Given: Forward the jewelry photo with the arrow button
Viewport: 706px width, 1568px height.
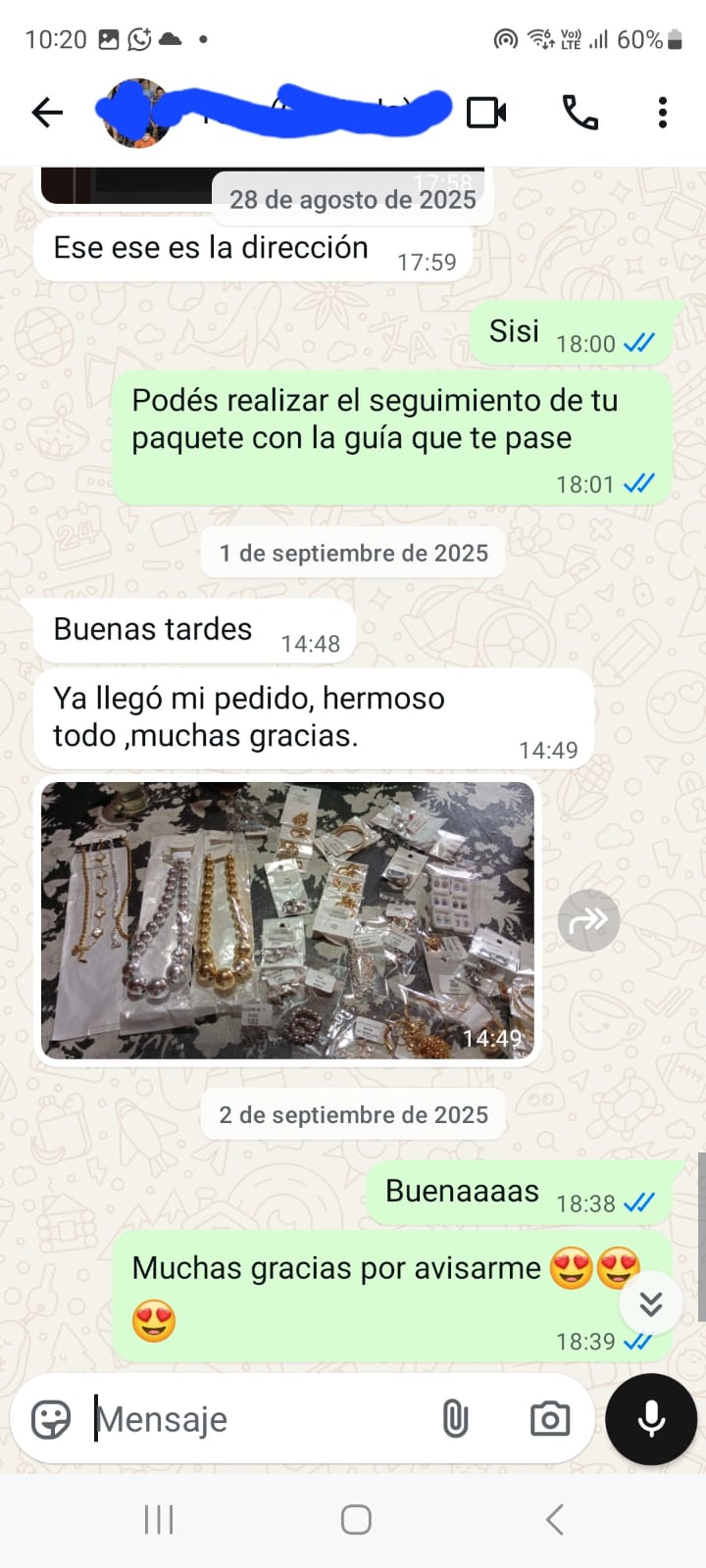Looking at the screenshot, I should [x=588, y=920].
